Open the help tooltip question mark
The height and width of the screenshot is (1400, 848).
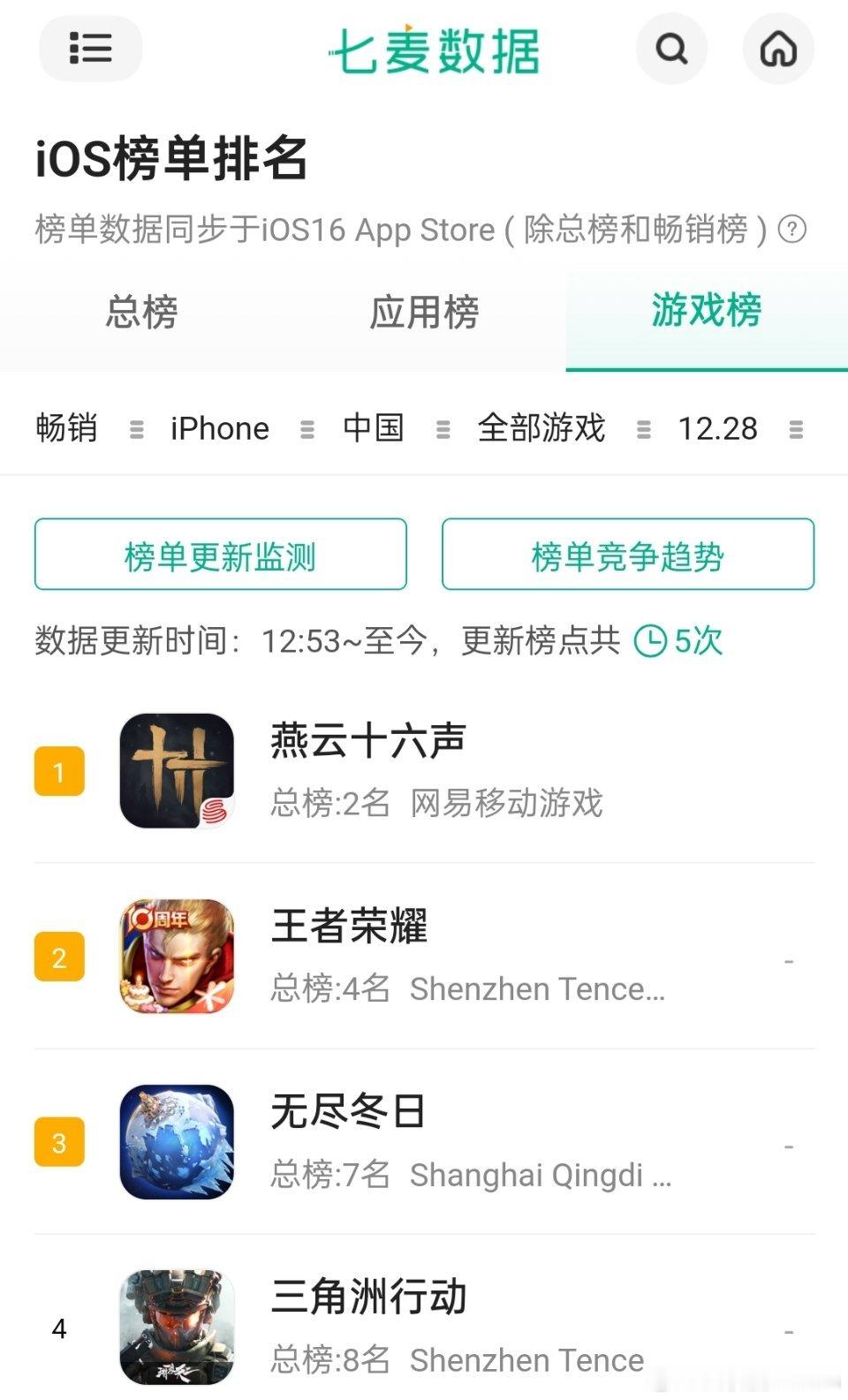(x=794, y=230)
